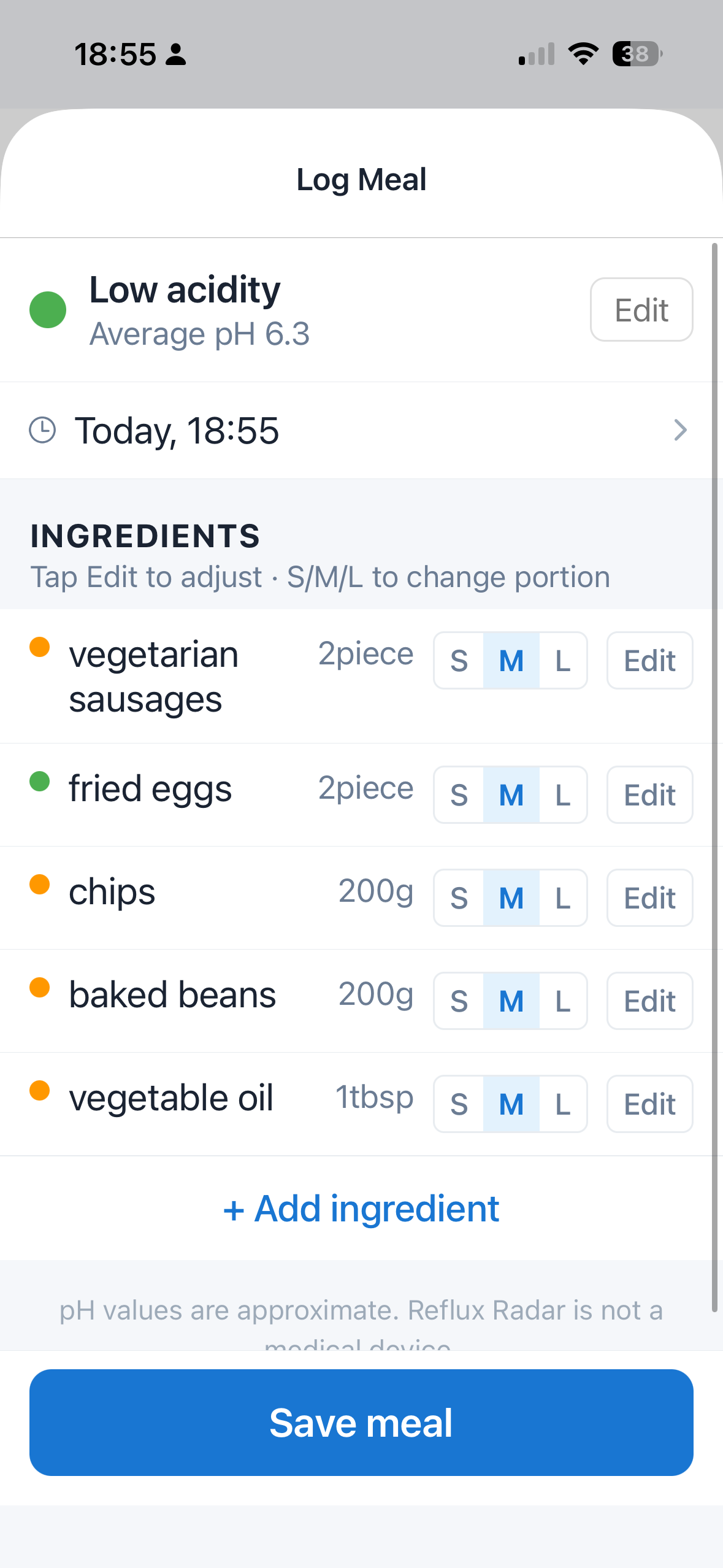This screenshot has width=723, height=1568.
Task: Click the green acidity indicator dot
Action: click(x=47, y=309)
